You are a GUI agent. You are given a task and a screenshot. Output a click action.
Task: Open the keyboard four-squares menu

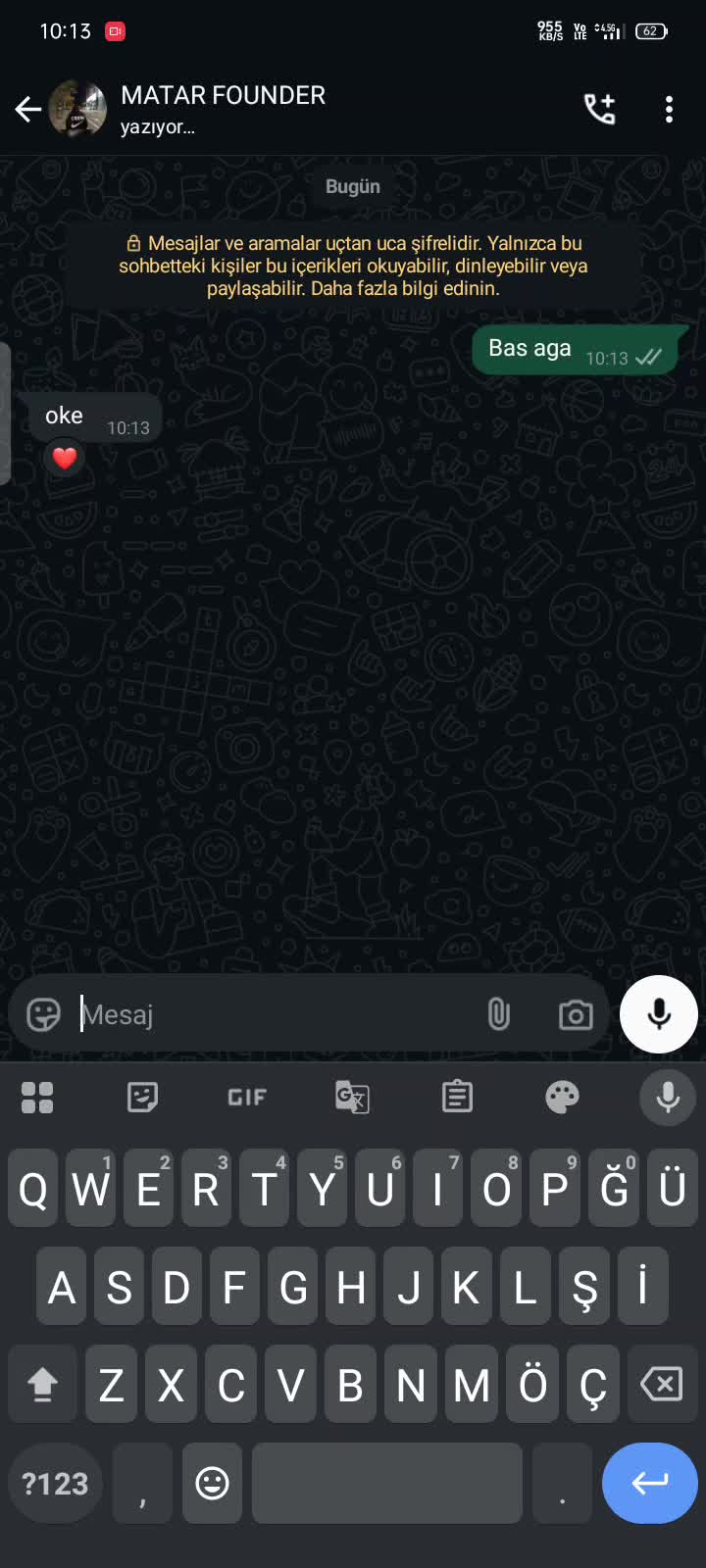pyautogui.click(x=37, y=1097)
